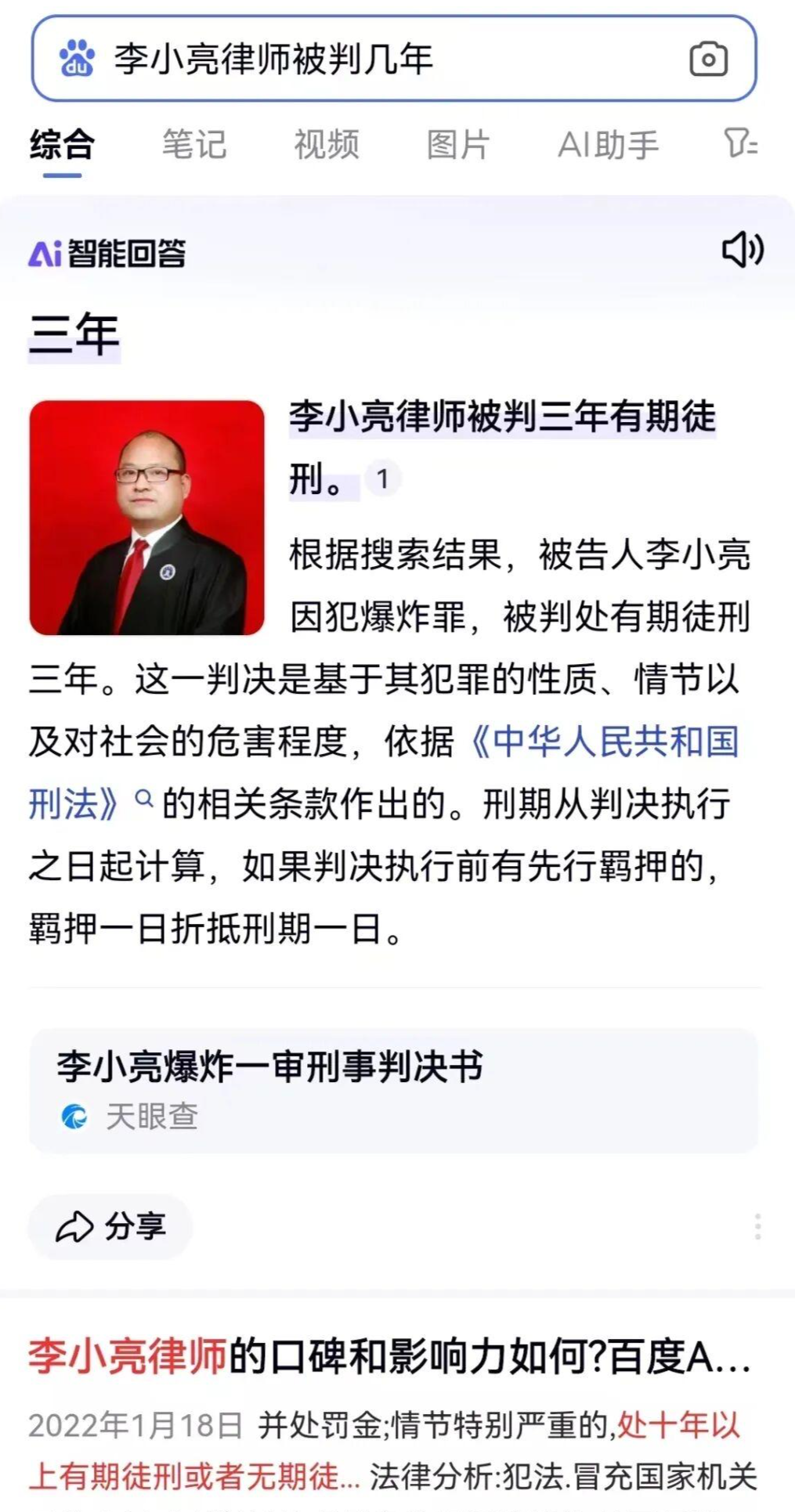
Task: Open the result 李小亮律师的口碑和影响力如何
Action: pyautogui.click(x=389, y=1356)
